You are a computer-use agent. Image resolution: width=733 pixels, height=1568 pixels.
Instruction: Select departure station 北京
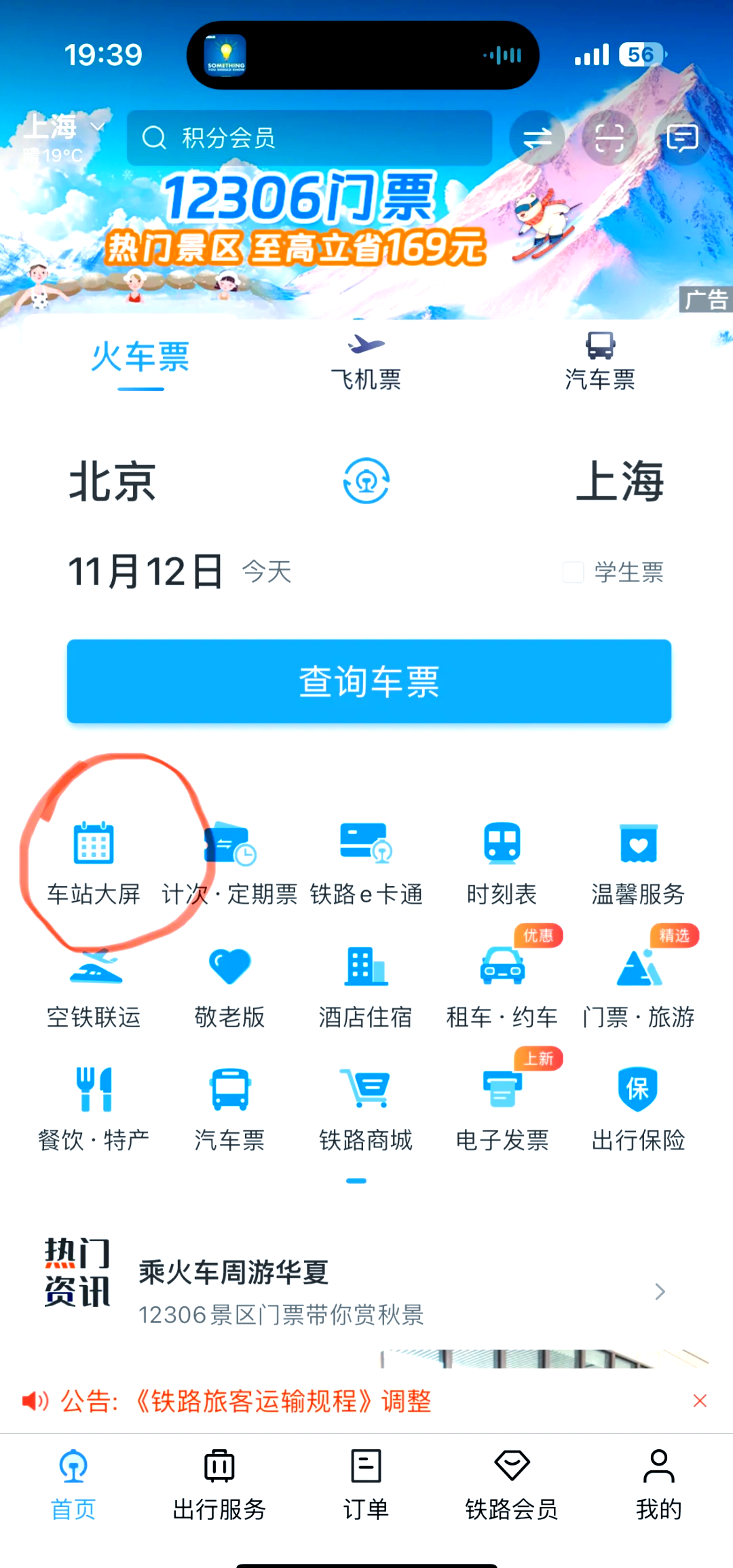[113, 482]
